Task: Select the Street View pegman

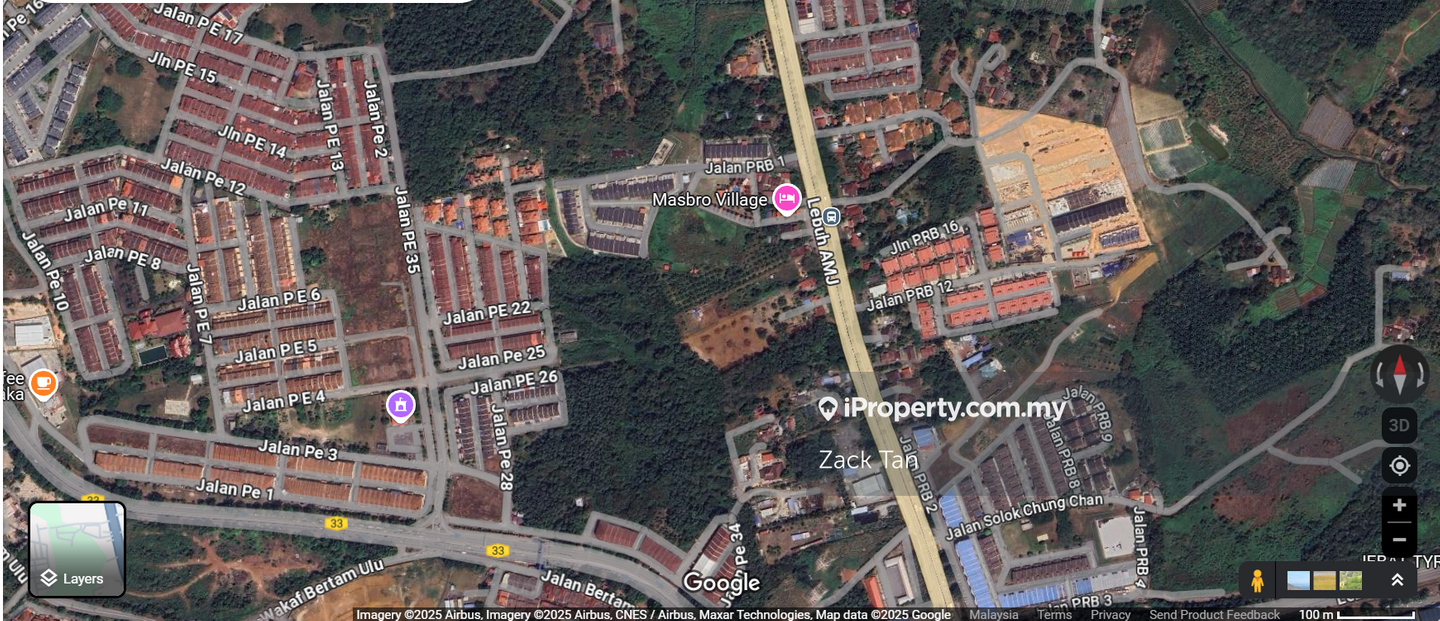Action: (1257, 580)
